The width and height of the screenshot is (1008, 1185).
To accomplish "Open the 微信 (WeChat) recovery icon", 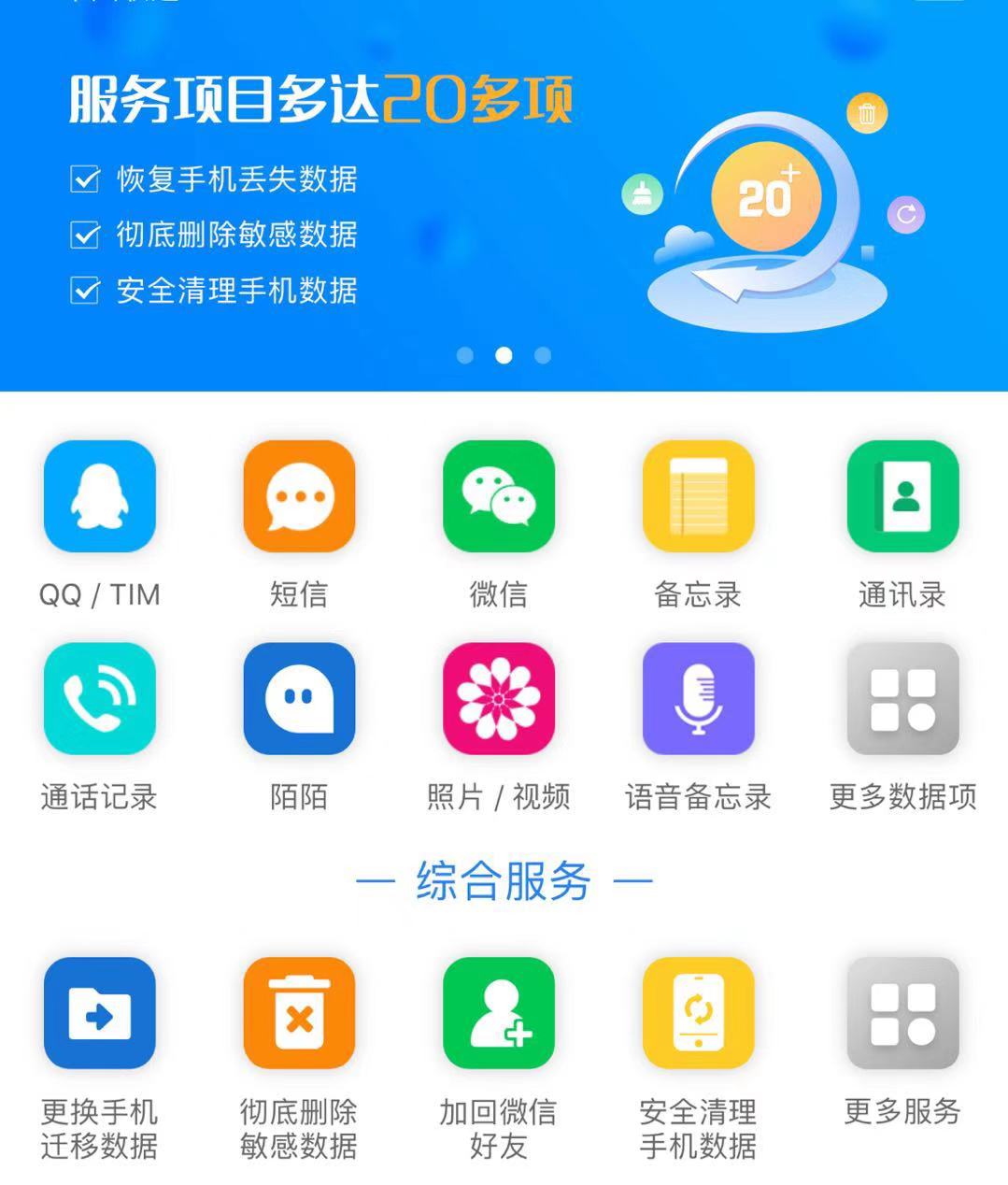I will (499, 496).
